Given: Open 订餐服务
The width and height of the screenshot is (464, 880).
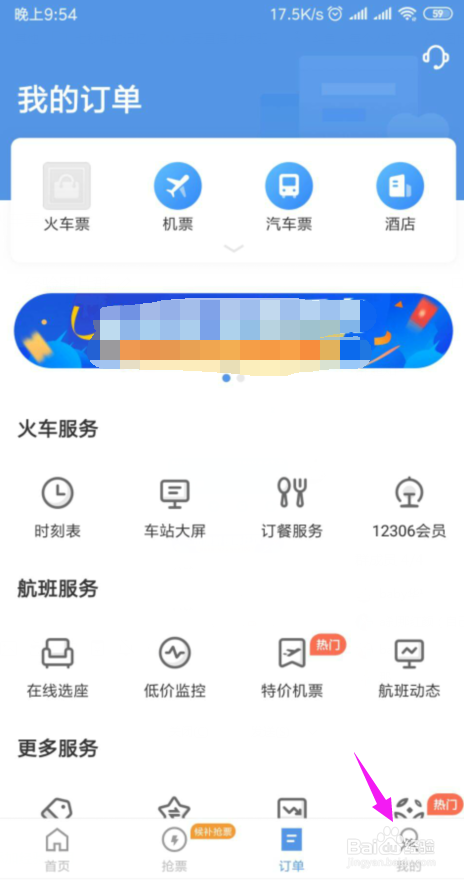Looking at the screenshot, I should 292,507.
